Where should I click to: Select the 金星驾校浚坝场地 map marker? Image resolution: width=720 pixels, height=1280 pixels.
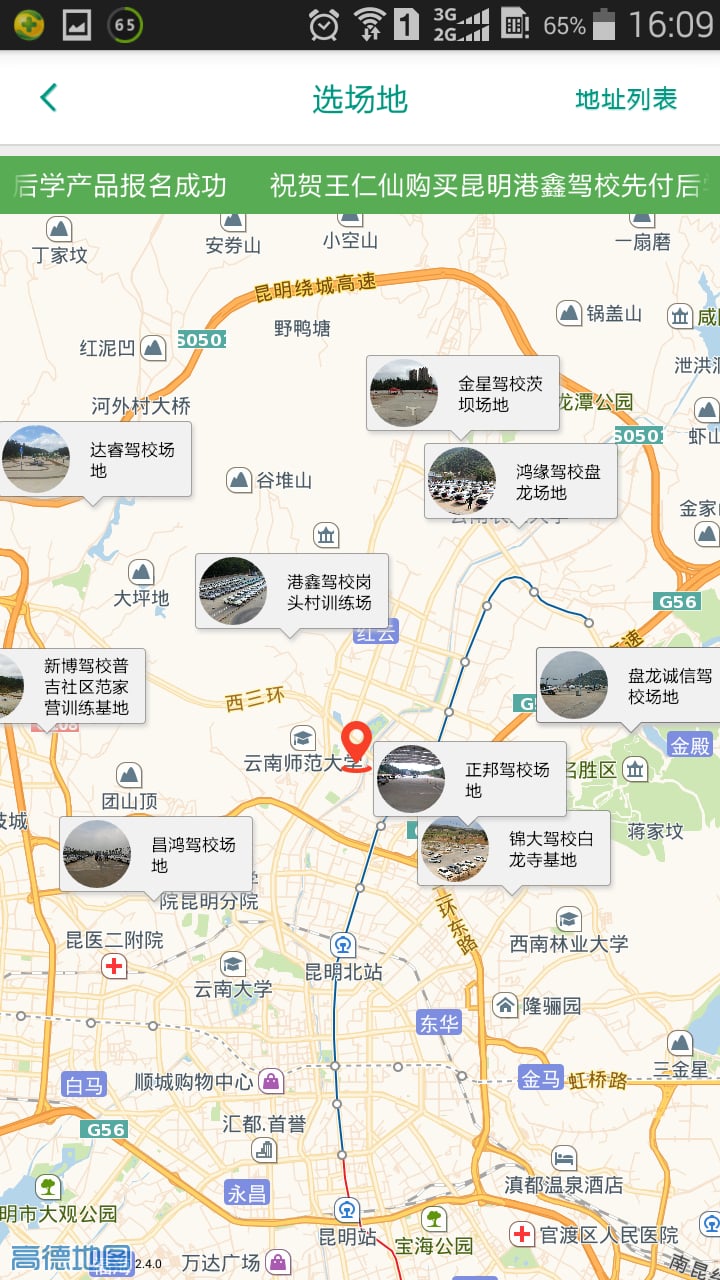462,393
